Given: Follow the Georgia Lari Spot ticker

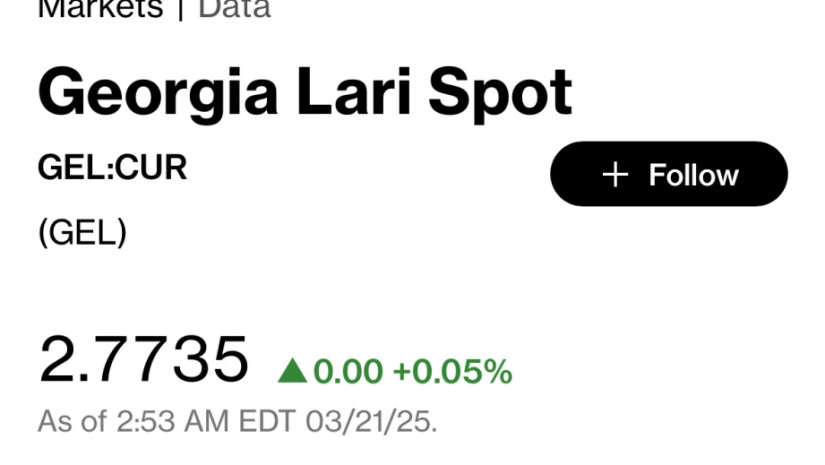Looking at the screenshot, I should point(668,175).
